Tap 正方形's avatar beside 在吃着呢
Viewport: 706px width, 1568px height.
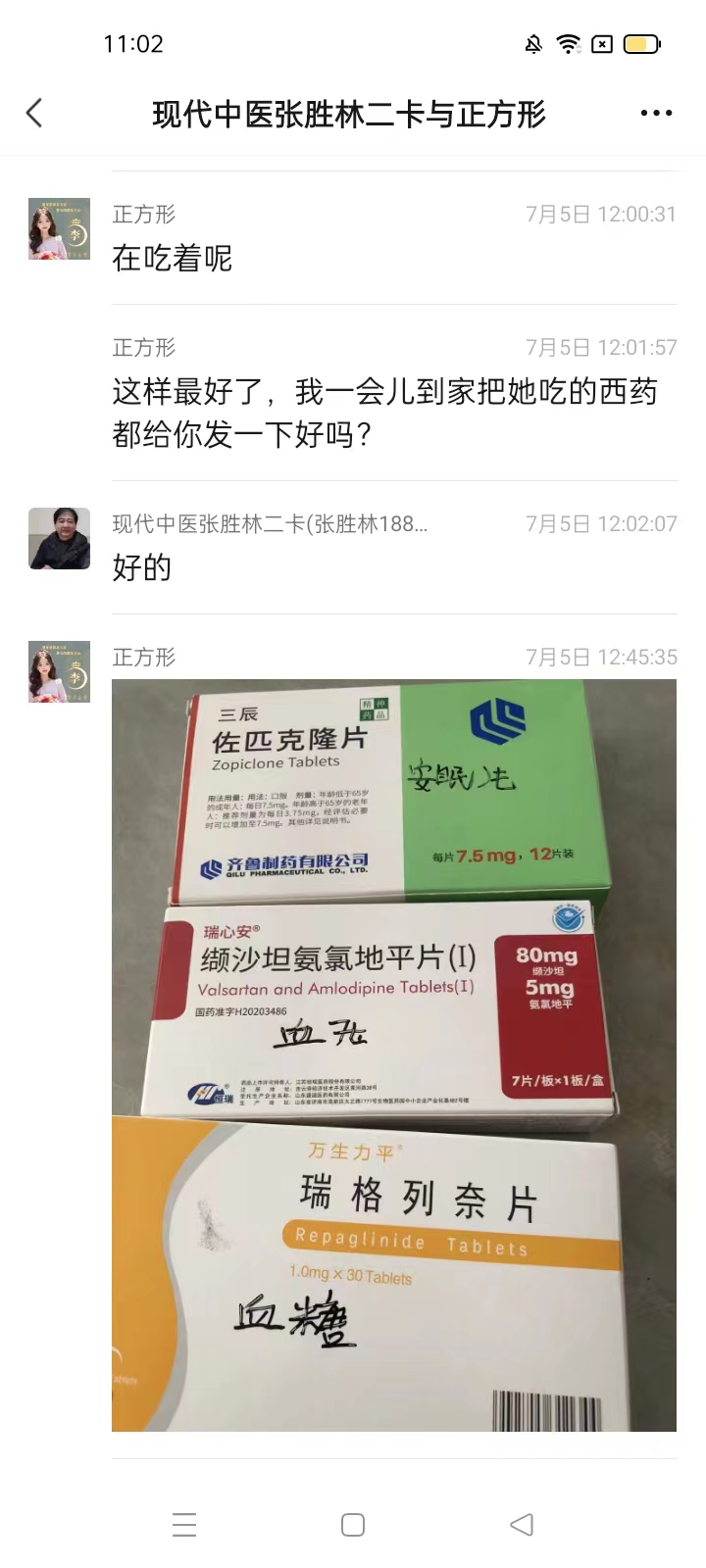[x=59, y=228]
